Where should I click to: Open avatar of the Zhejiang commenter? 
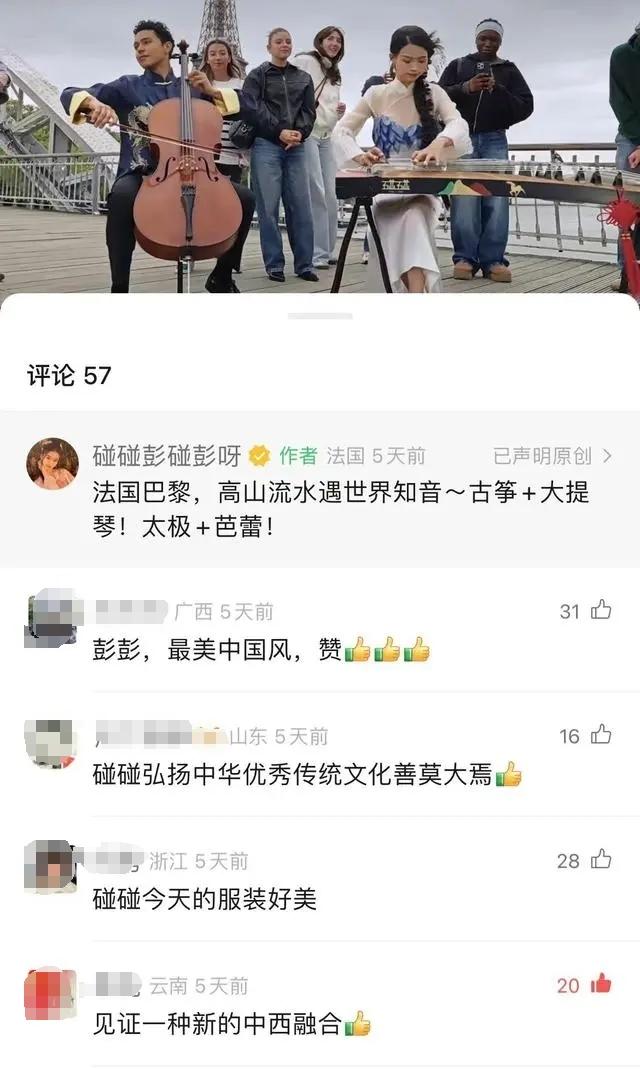pos(51,866)
